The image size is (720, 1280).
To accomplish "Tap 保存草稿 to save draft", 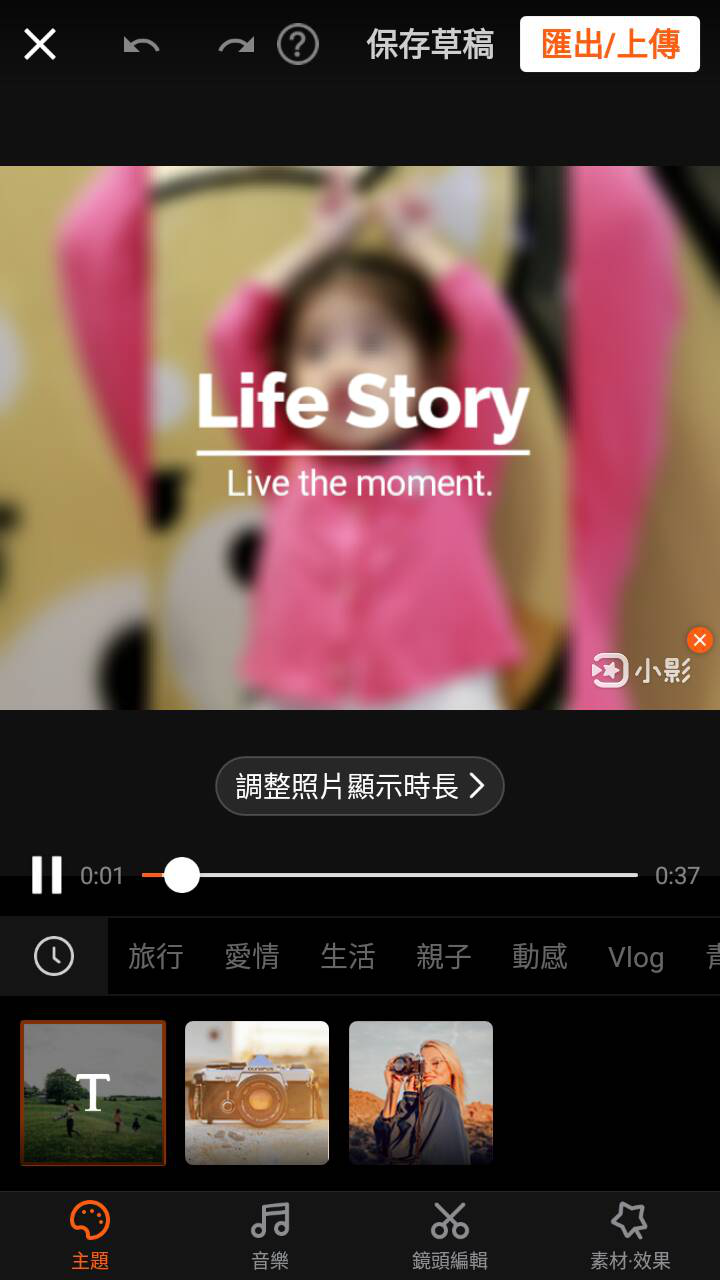I will pyautogui.click(x=430, y=45).
